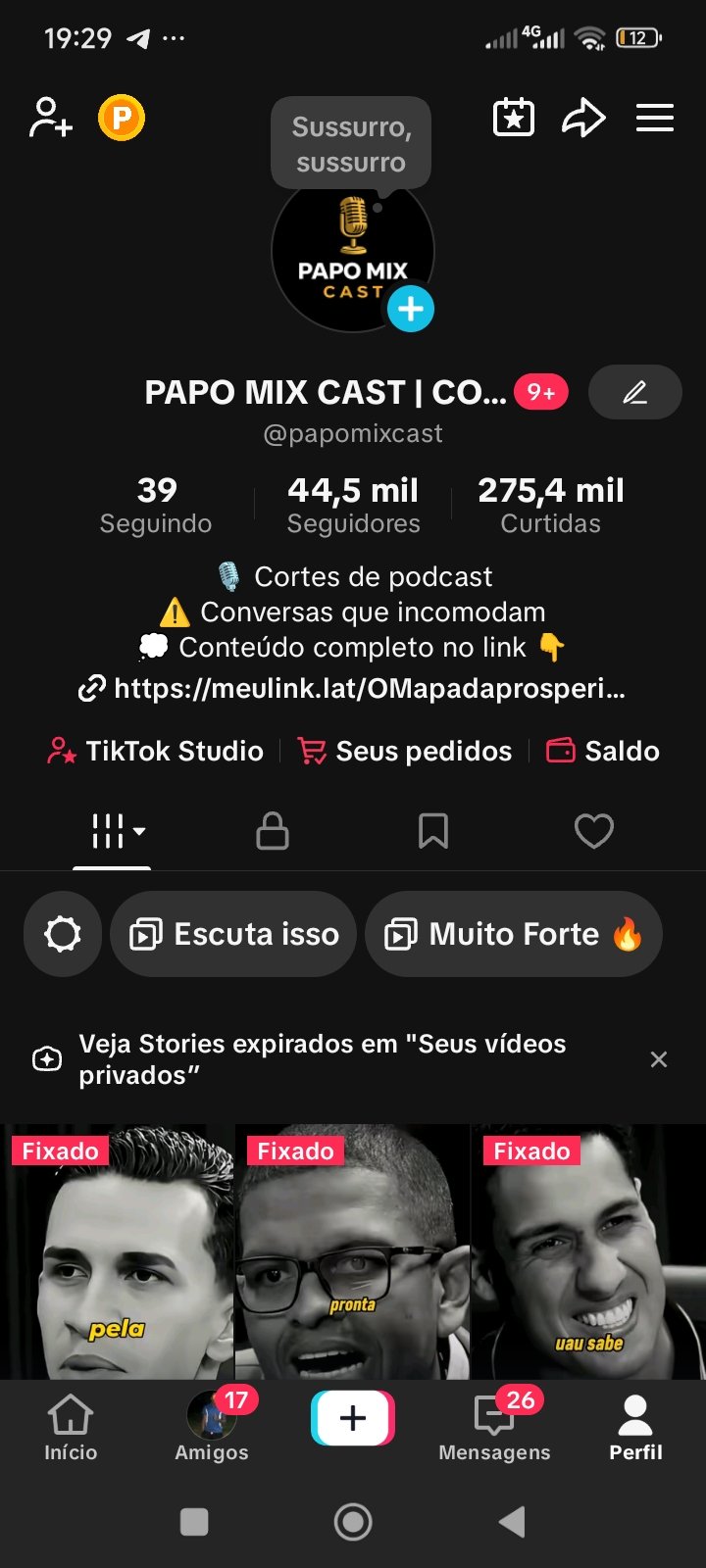This screenshot has height=1568, width=706.
Task: Dismiss the expired Stories banner
Action: coord(659,1059)
